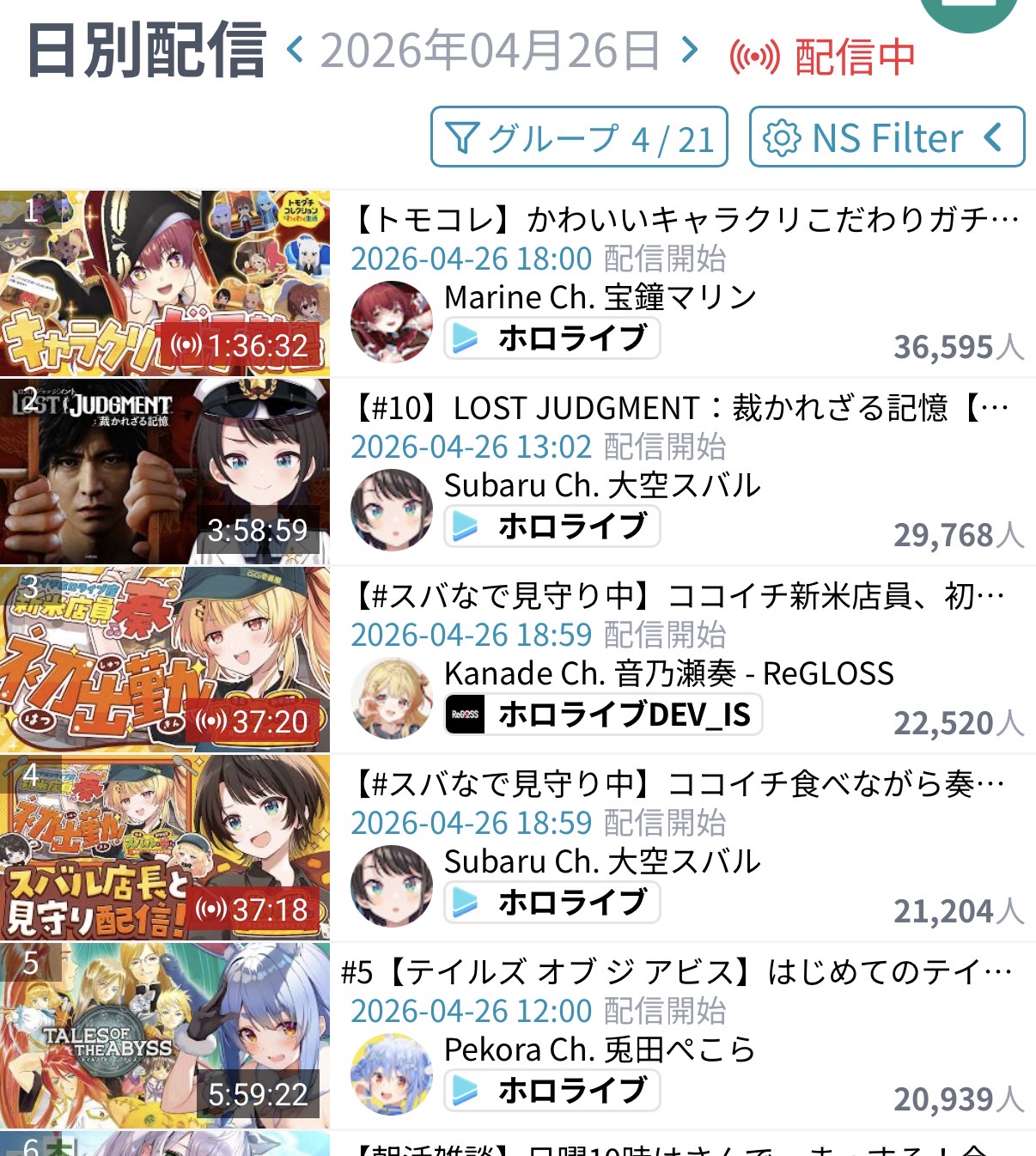
Task: View Marine Ch. 宝鐘マリン channel
Action: (x=600, y=297)
